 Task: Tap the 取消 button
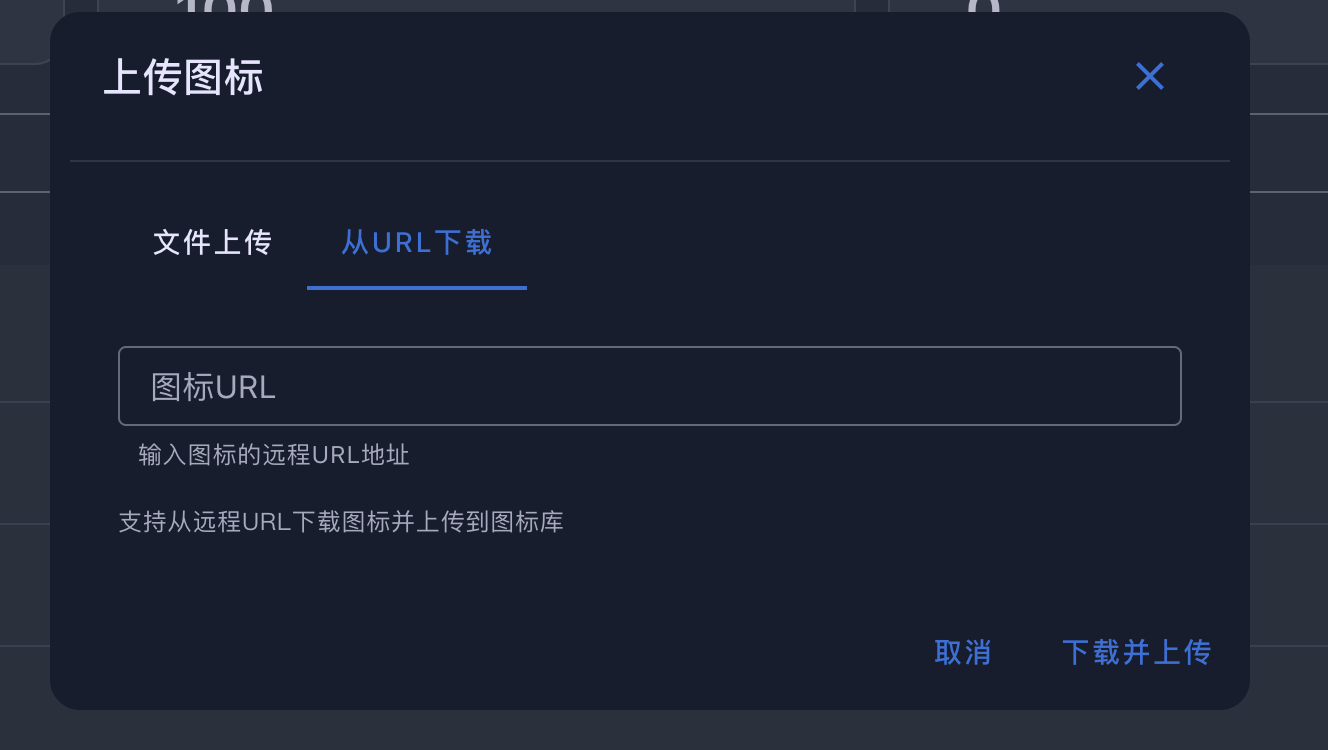click(x=962, y=653)
